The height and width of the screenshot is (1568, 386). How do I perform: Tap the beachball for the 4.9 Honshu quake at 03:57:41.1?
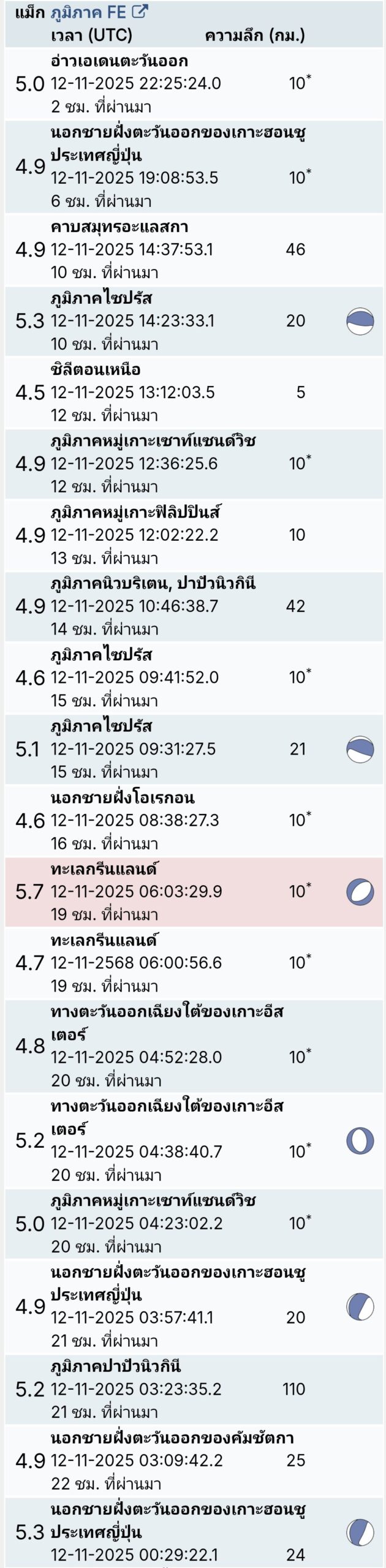pyautogui.click(x=360, y=1307)
